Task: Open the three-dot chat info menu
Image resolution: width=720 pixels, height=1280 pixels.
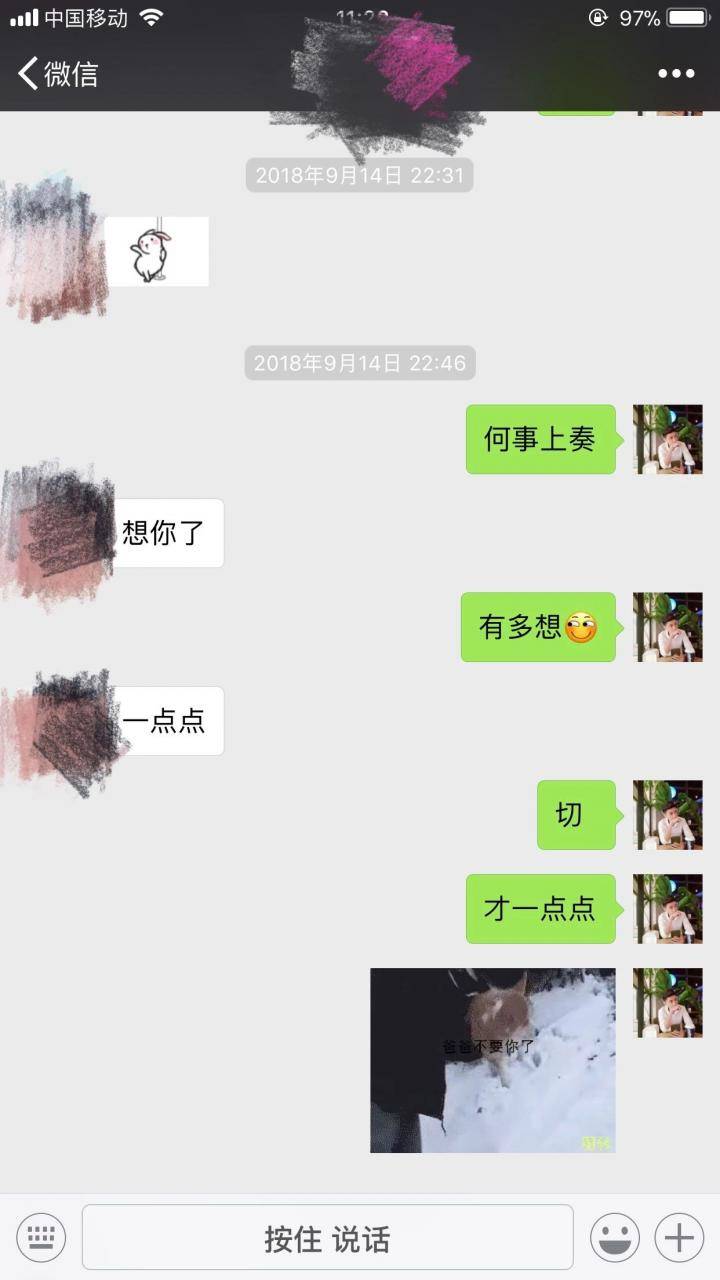Action: [x=676, y=73]
